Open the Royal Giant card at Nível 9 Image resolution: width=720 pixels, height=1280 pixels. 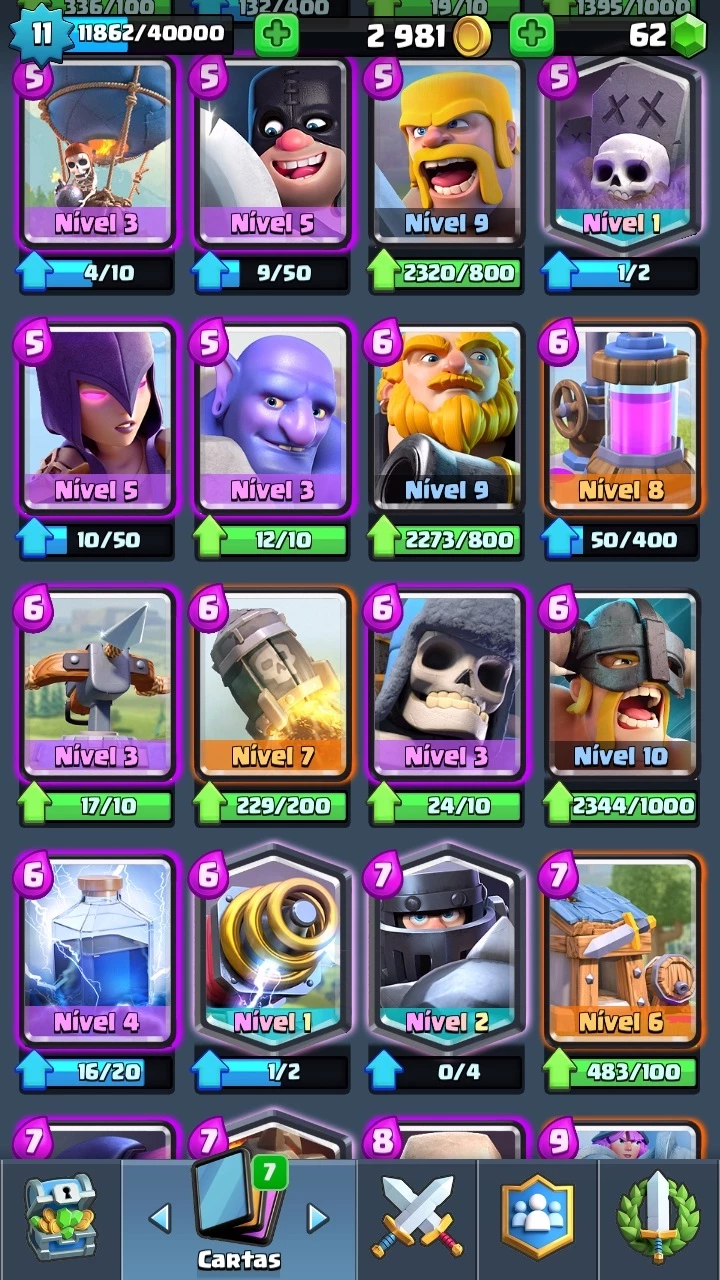tap(448, 418)
